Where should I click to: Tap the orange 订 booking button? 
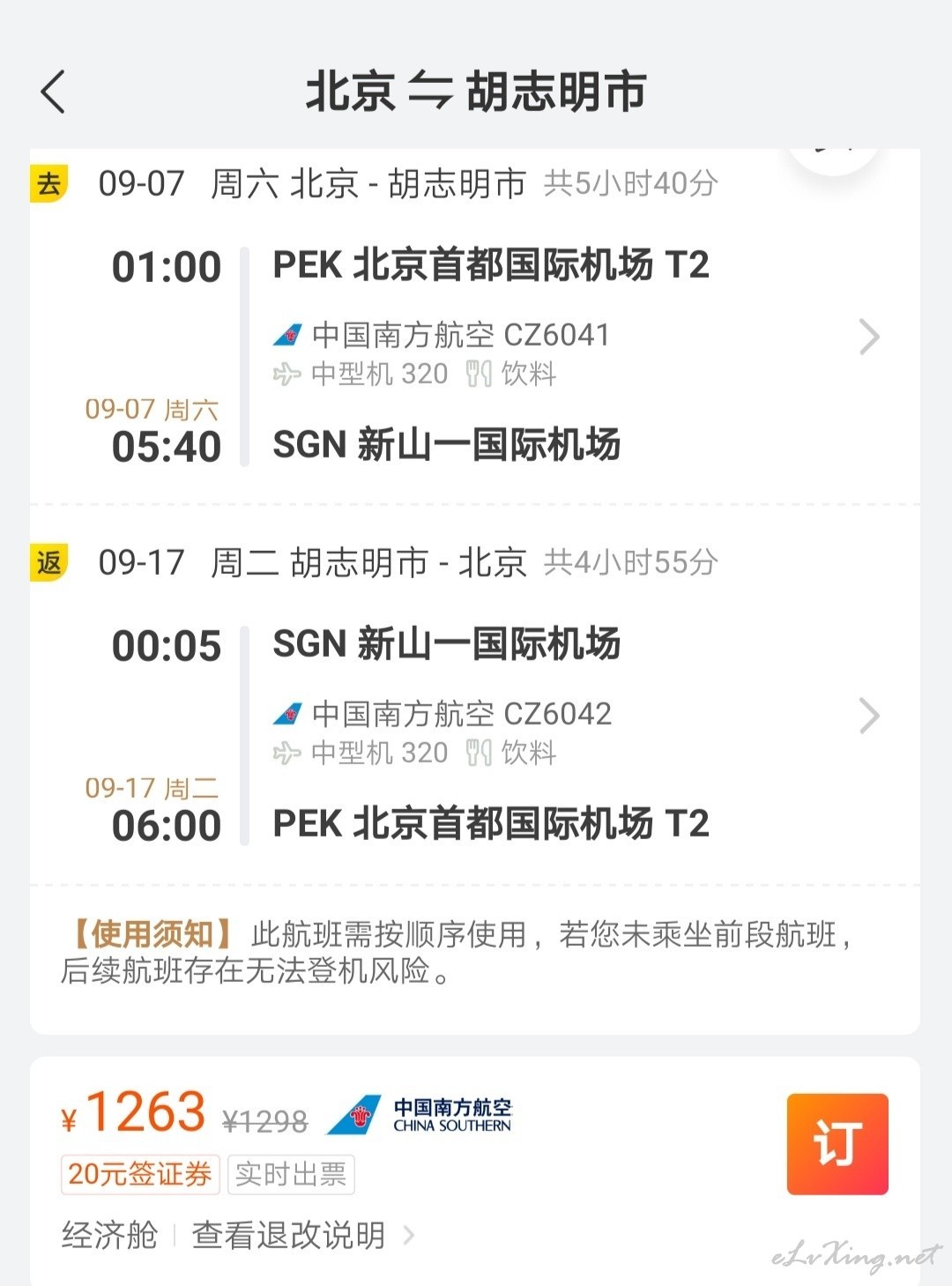[837, 1144]
